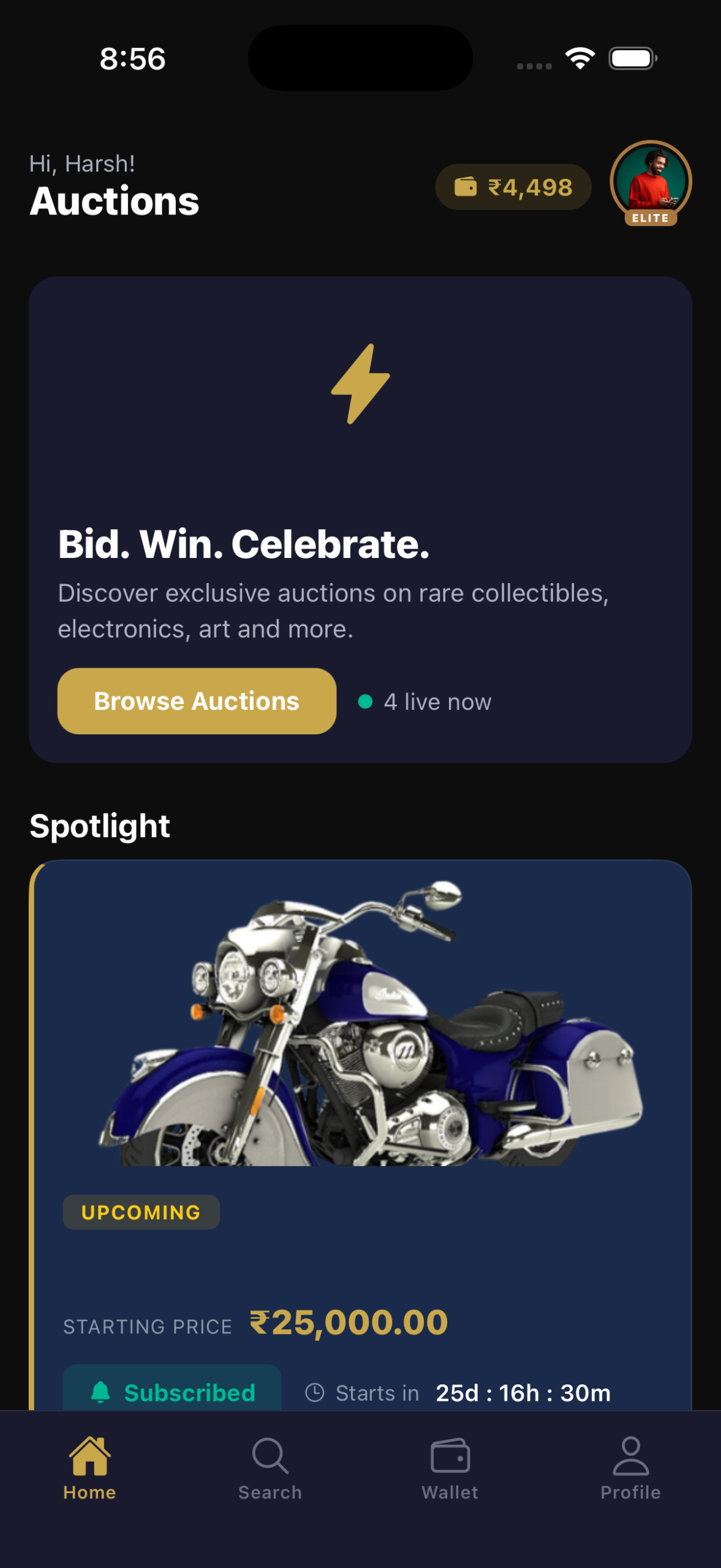
Task: Tap the bell icon next to Subscribed
Action: tap(100, 1392)
